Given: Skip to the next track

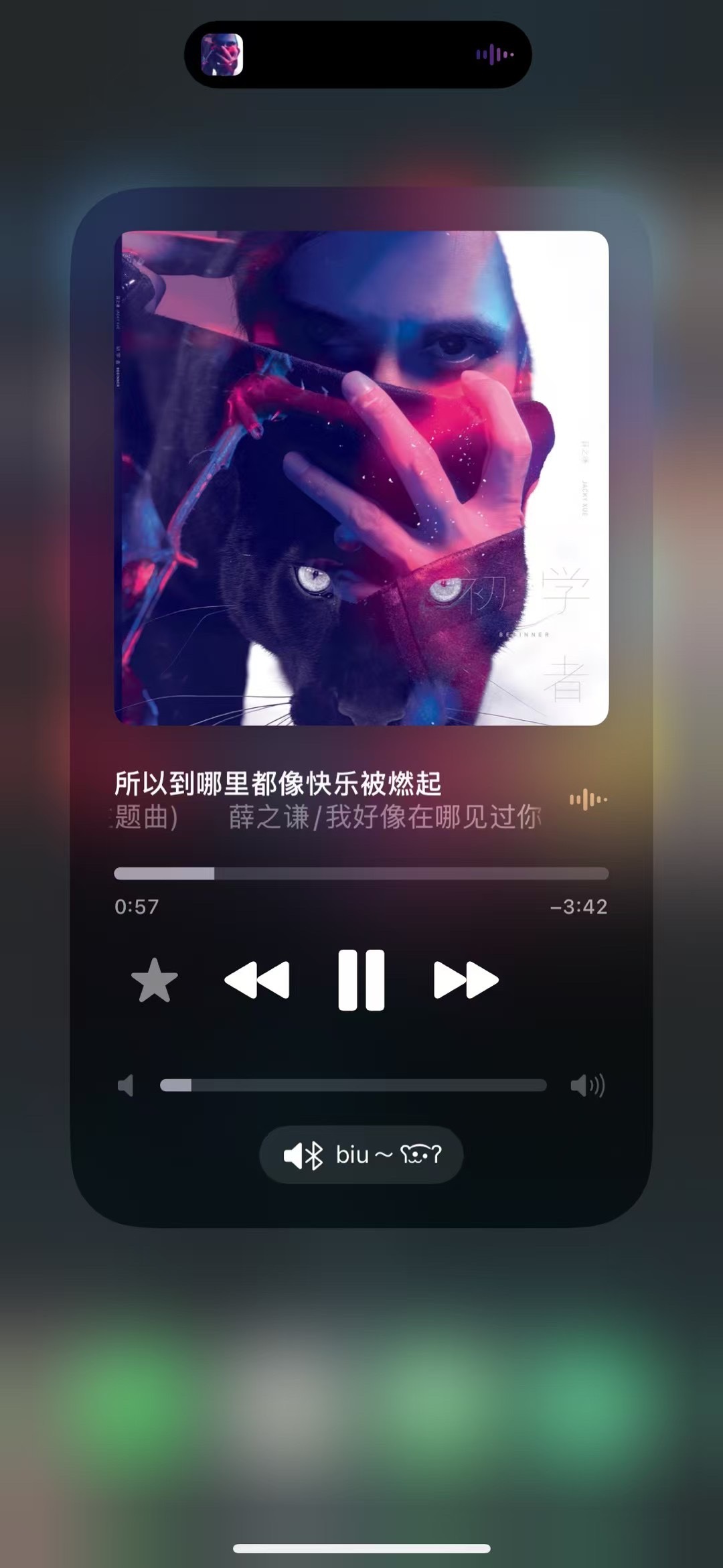Looking at the screenshot, I should 467,980.
